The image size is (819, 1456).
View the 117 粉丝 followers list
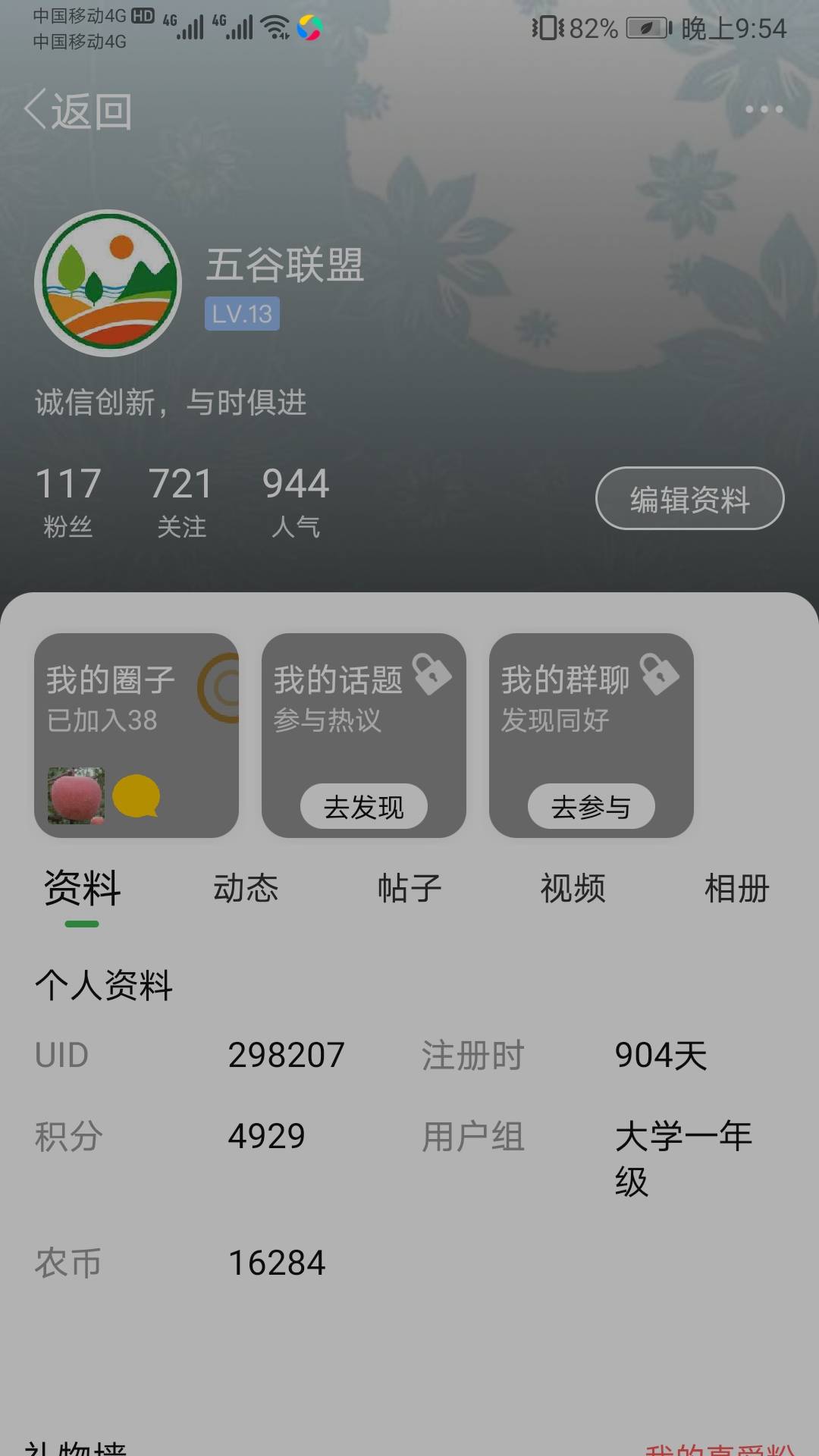67,501
